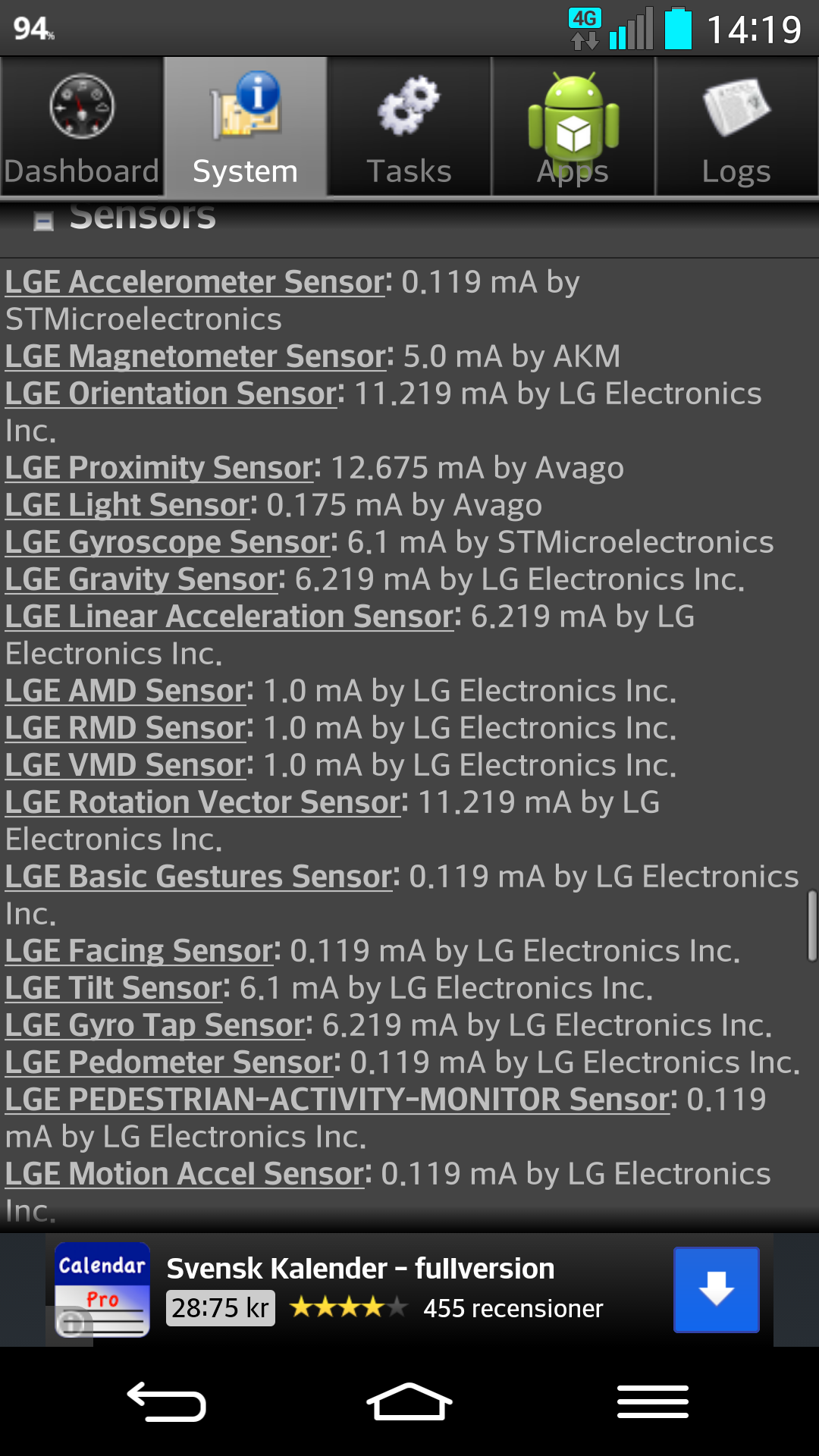Go back with the system back button
The height and width of the screenshot is (1456, 819).
167,1401
